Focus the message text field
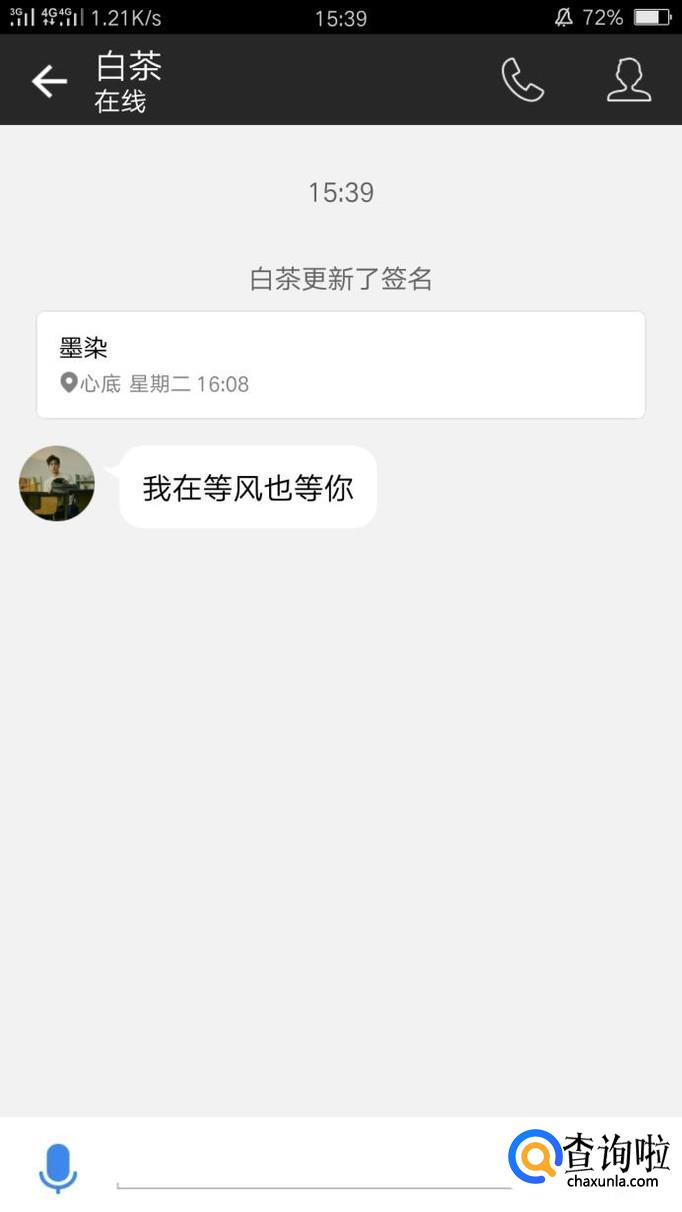The width and height of the screenshot is (682, 1212). pyautogui.click(x=312, y=1168)
